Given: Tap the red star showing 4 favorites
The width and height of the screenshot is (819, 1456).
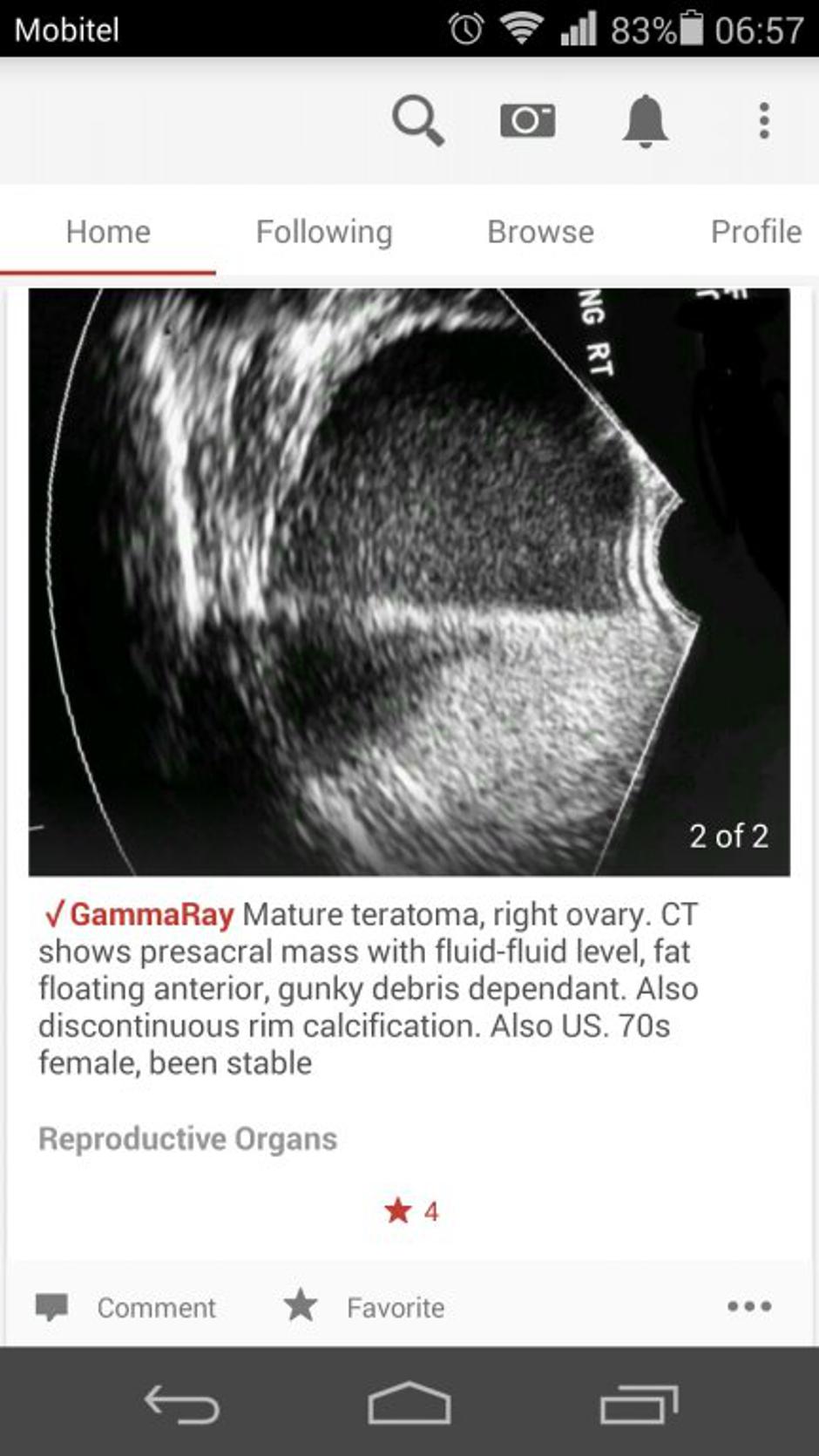Looking at the screenshot, I should tap(409, 1209).
